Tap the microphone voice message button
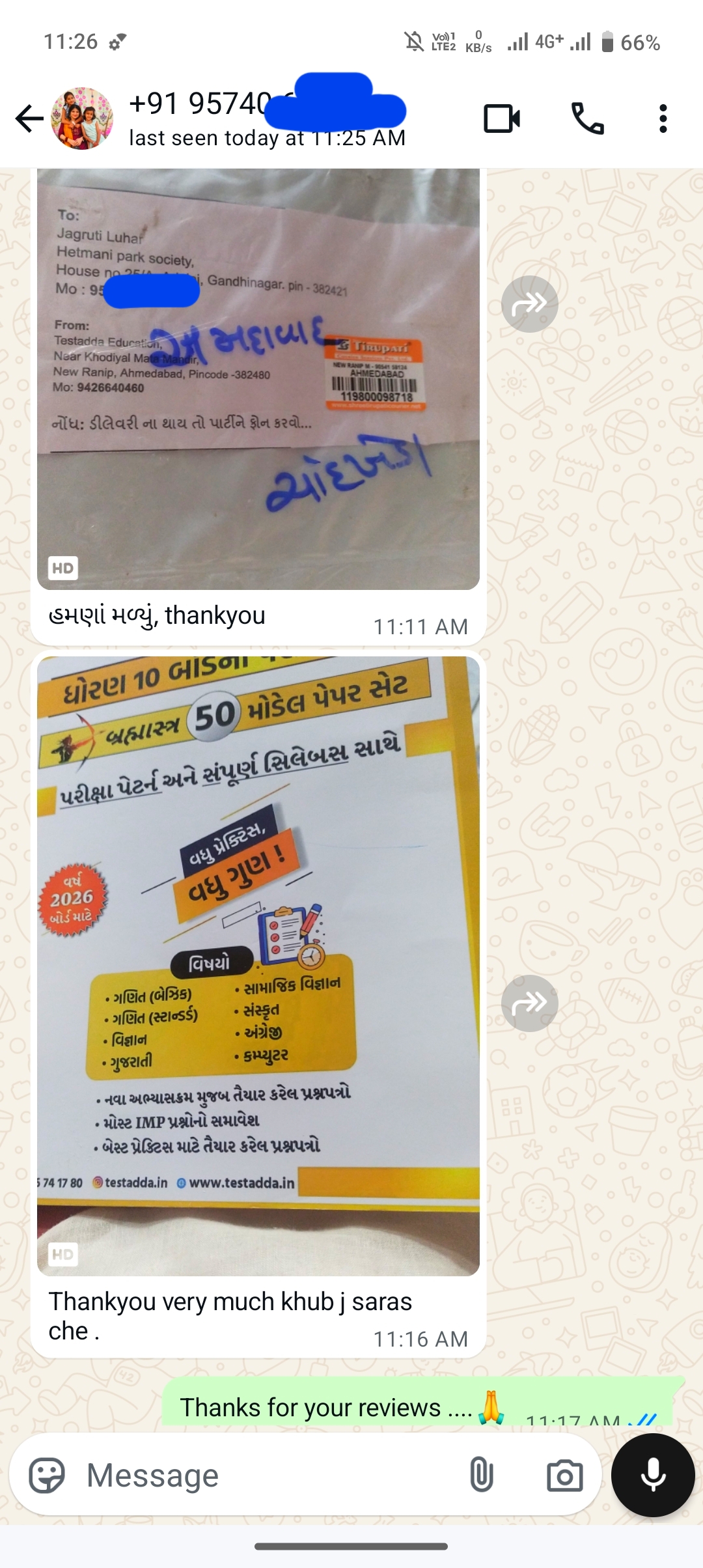 click(653, 1476)
